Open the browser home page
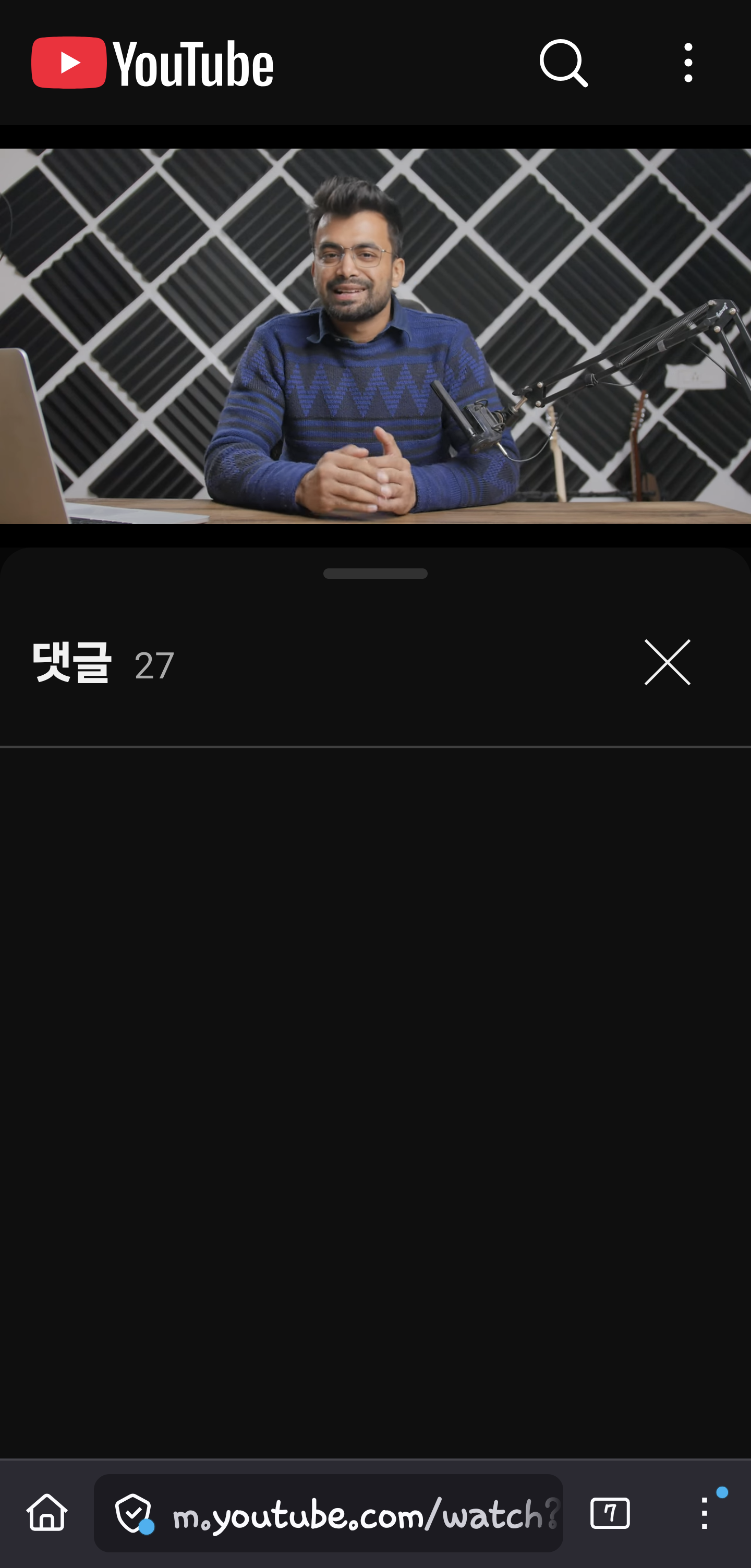The image size is (751, 1568). pos(47,1513)
